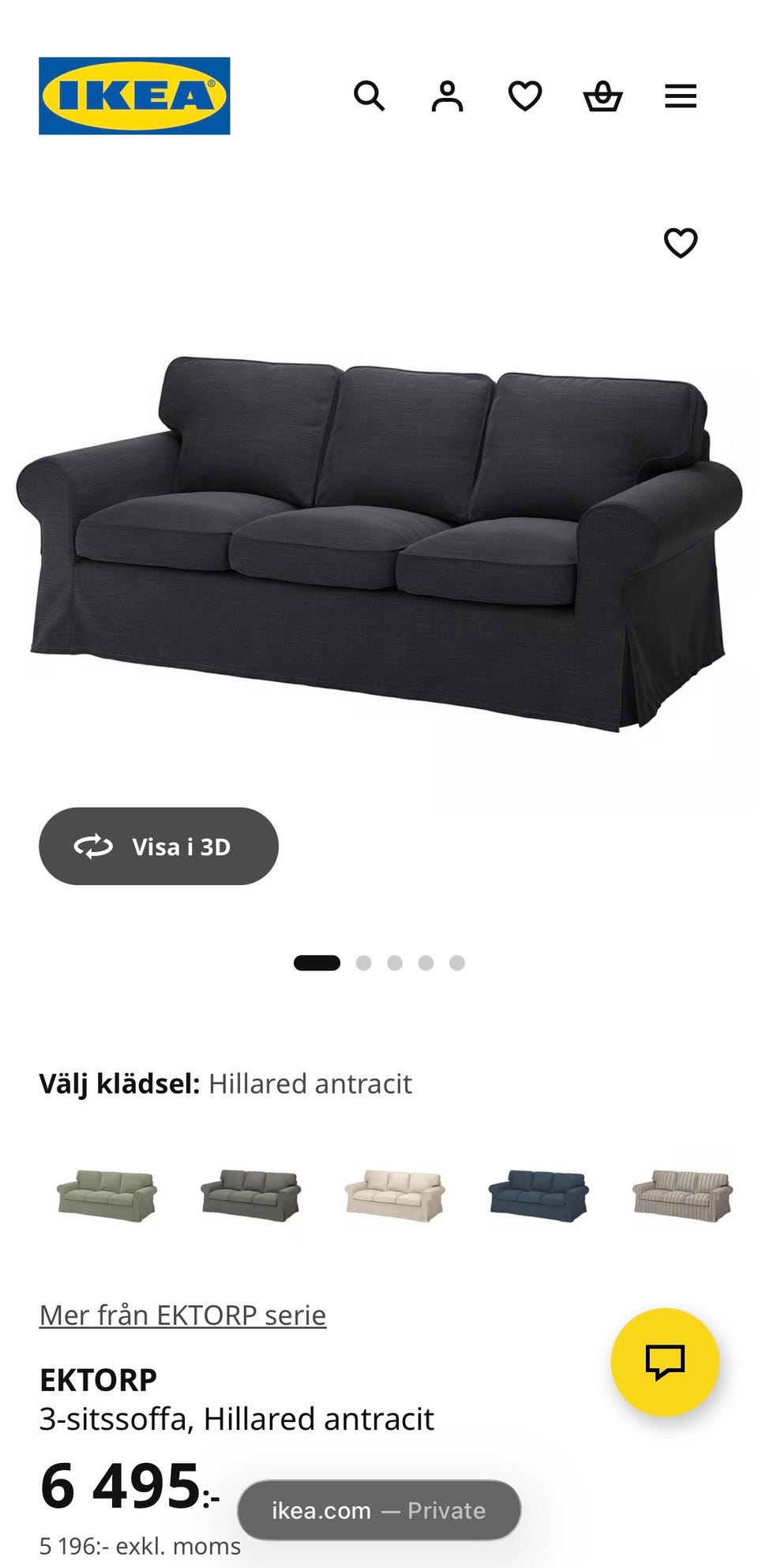Open the hamburger navigation menu
758x1568 pixels.
tap(679, 96)
